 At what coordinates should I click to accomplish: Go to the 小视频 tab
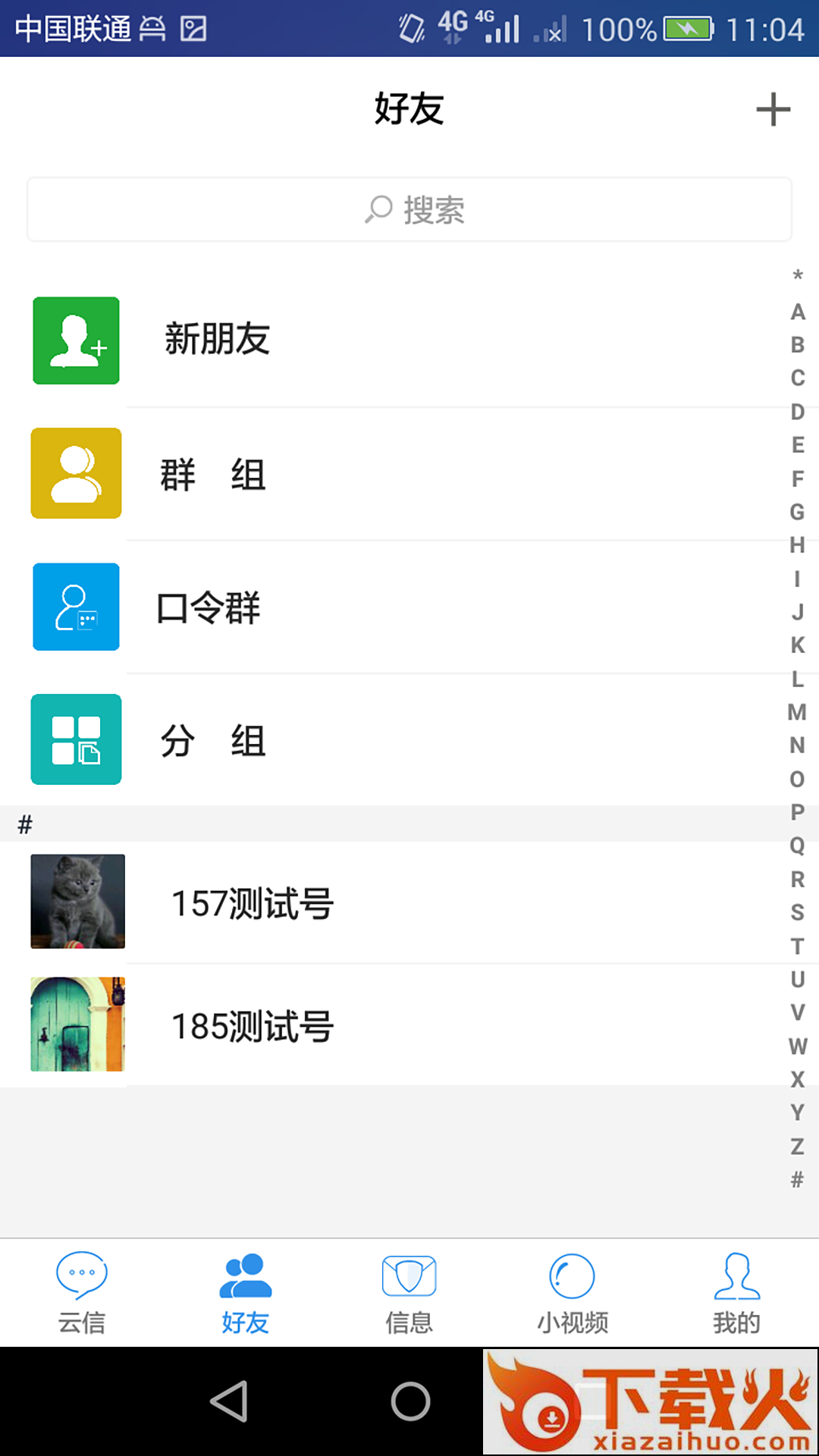click(x=573, y=1293)
